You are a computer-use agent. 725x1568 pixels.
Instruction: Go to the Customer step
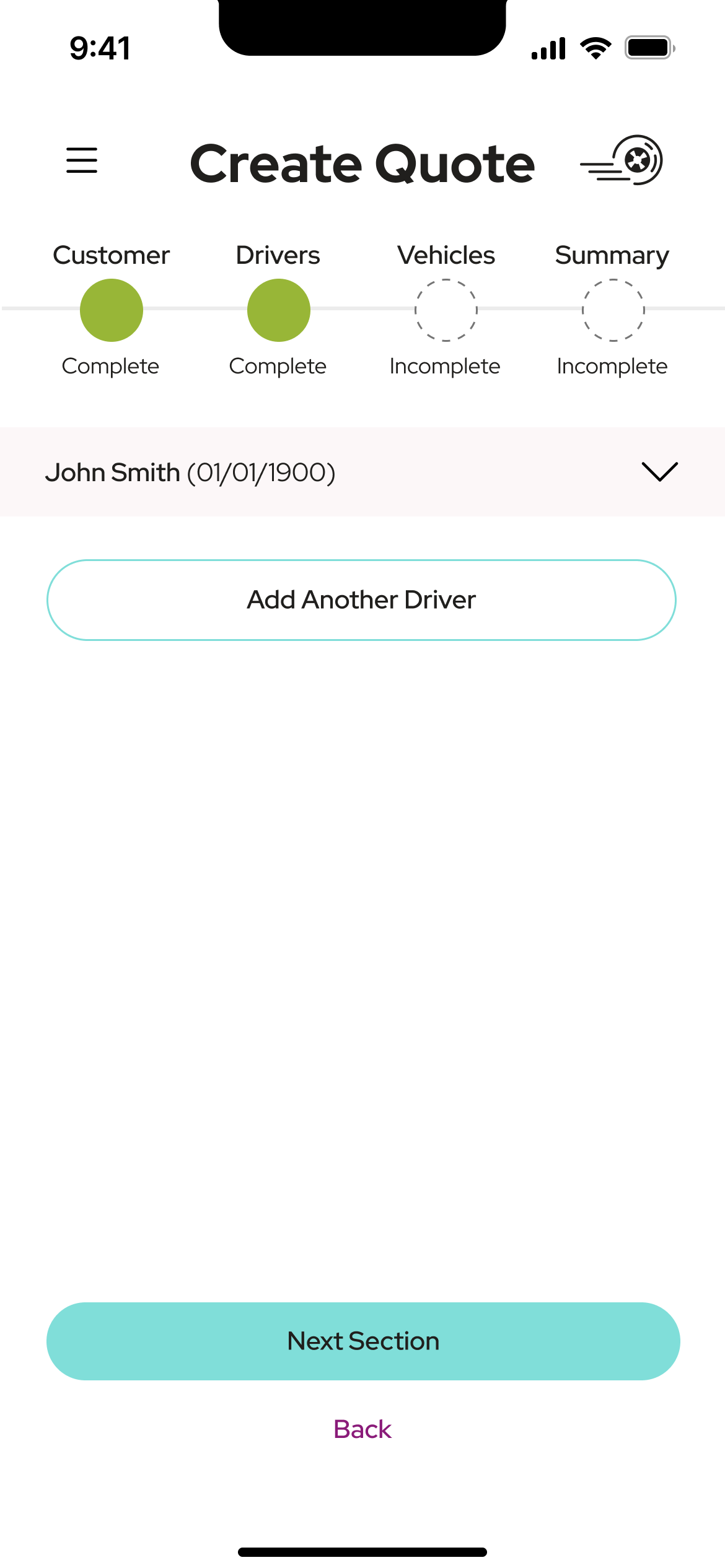pyautogui.click(x=111, y=310)
